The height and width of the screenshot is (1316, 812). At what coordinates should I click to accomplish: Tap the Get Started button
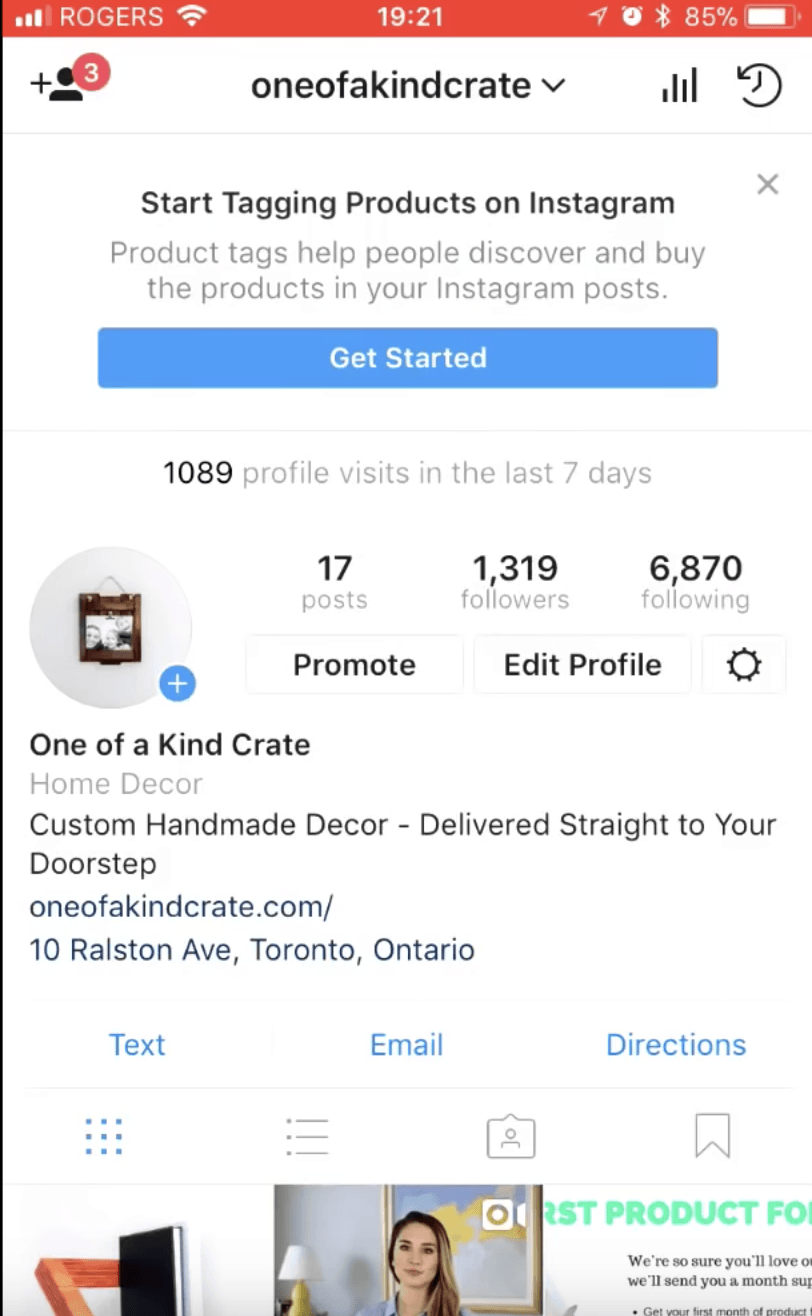click(407, 358)
